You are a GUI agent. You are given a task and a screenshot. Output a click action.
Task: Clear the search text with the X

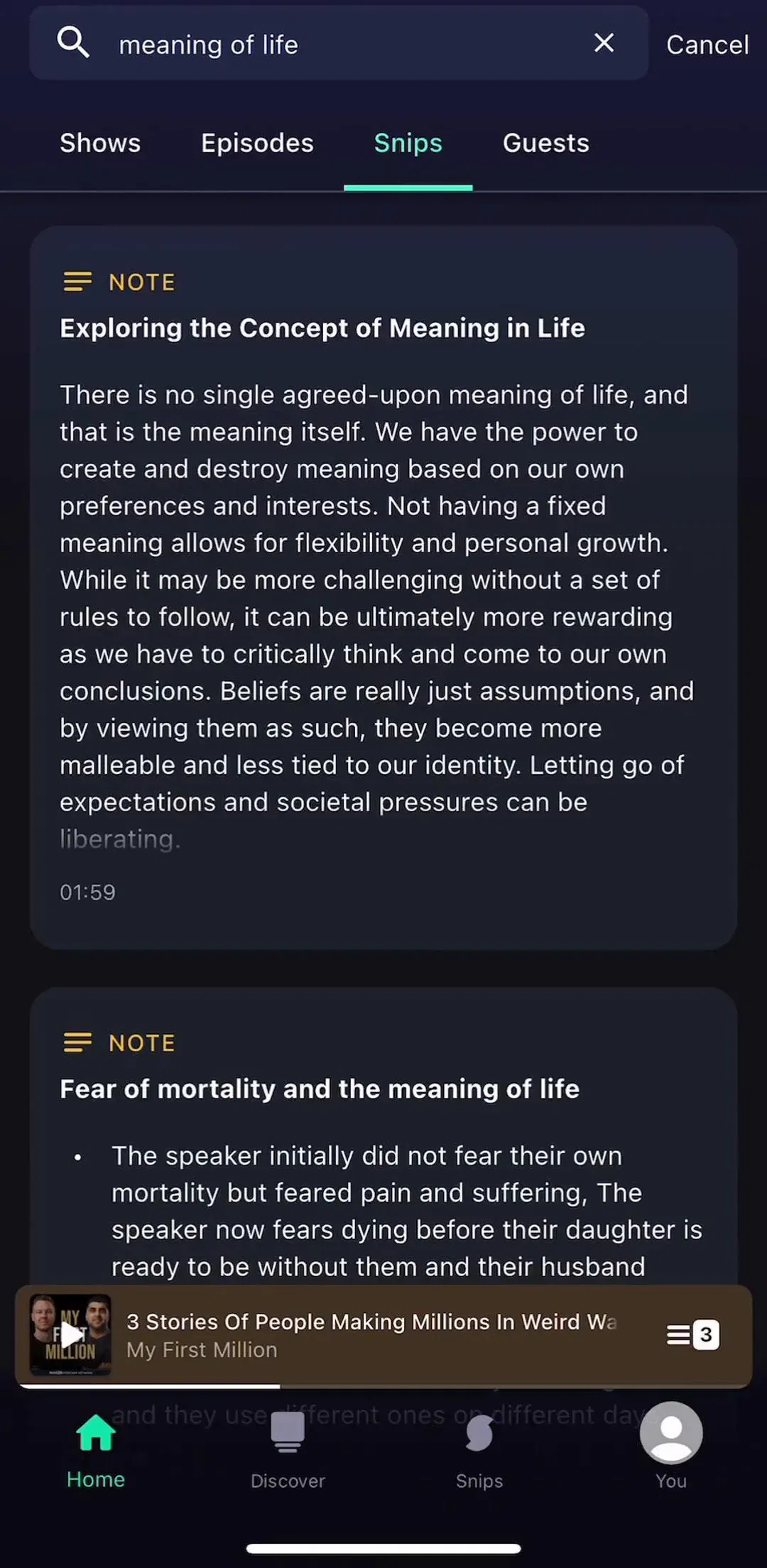604,43
